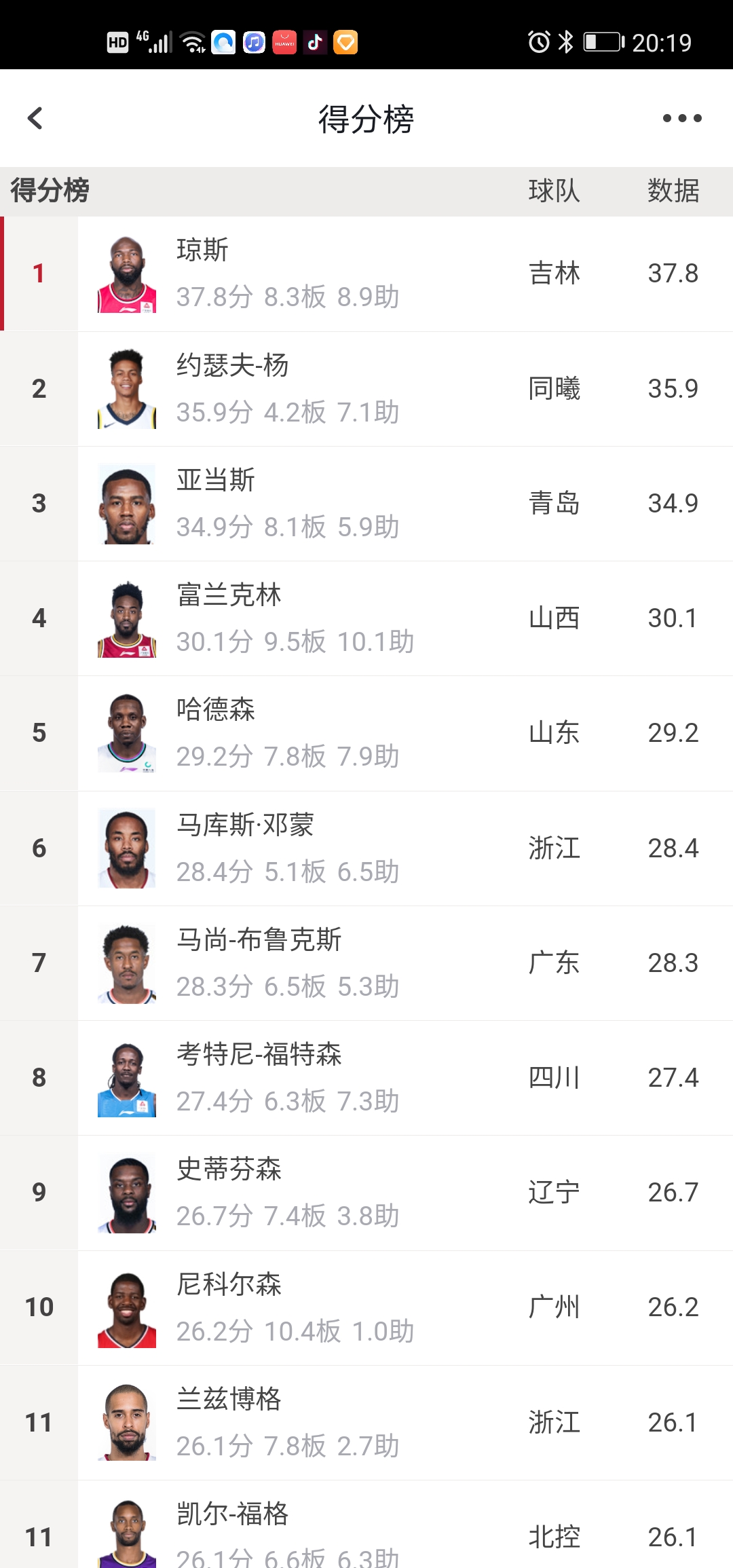The height and width of the screenshot is (1568, 733).
Task: Tap 哈德森's avatar photo
Action: pos(126,732)
